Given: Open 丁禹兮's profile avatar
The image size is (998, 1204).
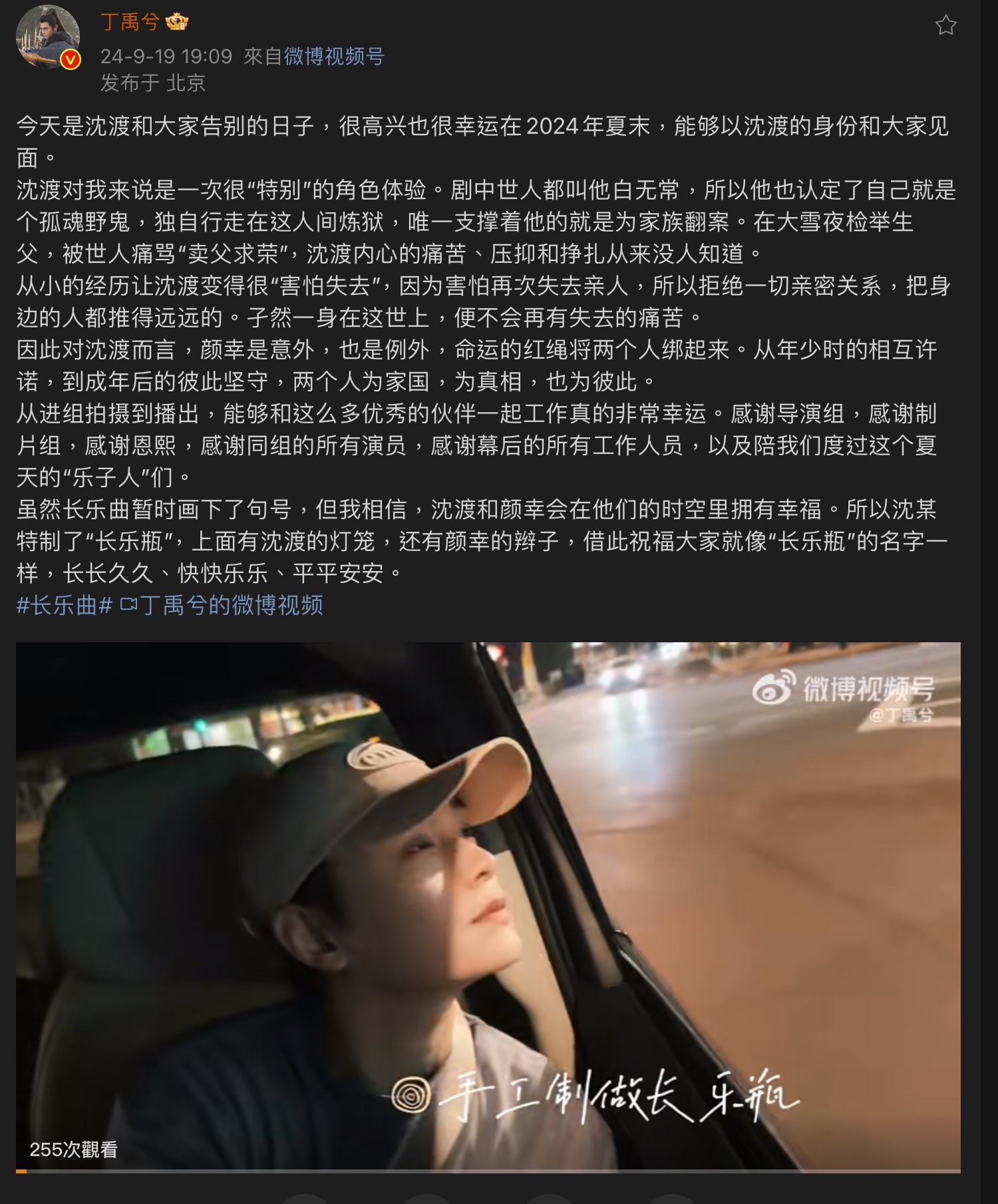Looking at the screenshot, I should click(x=47, y=37).
